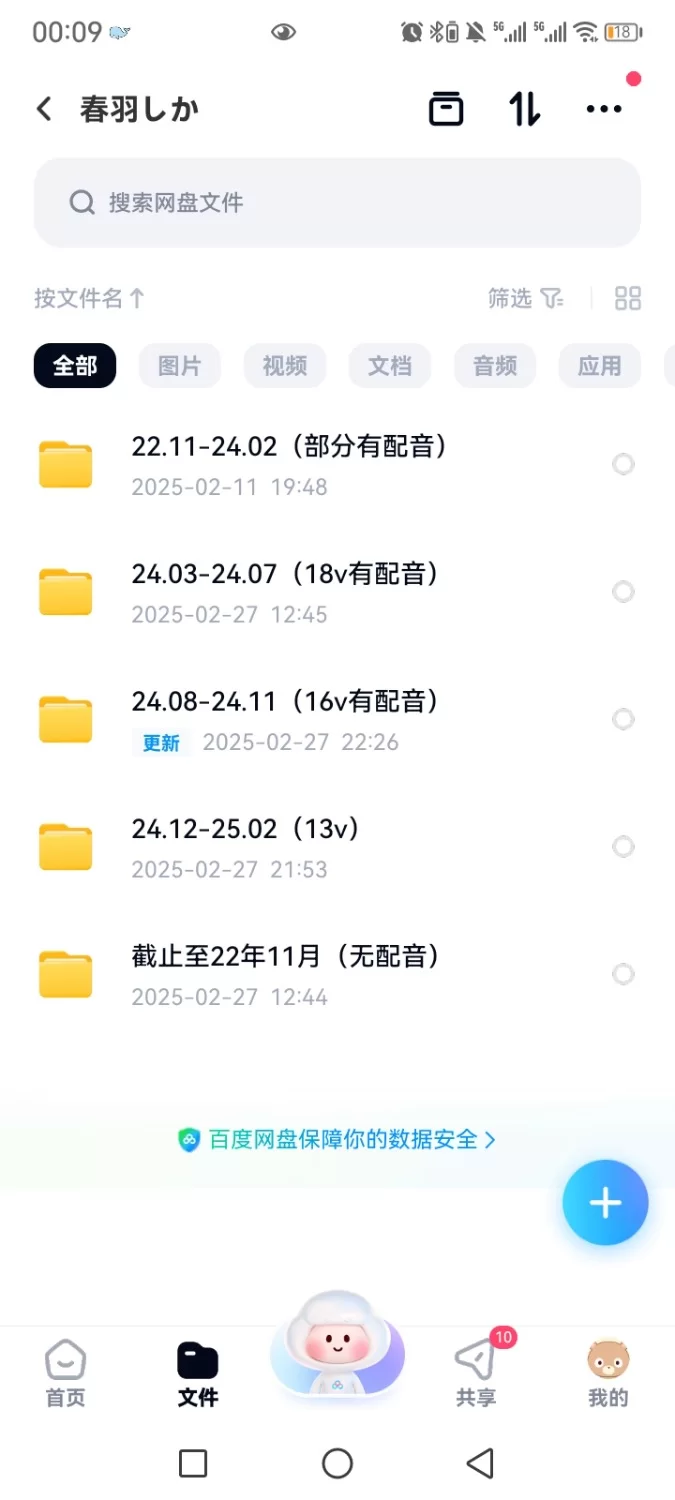The height and width of the screenshot is (1500, 675).
Task: Check the circle for 截止至22年11月（无配音）
Action: 623,974
